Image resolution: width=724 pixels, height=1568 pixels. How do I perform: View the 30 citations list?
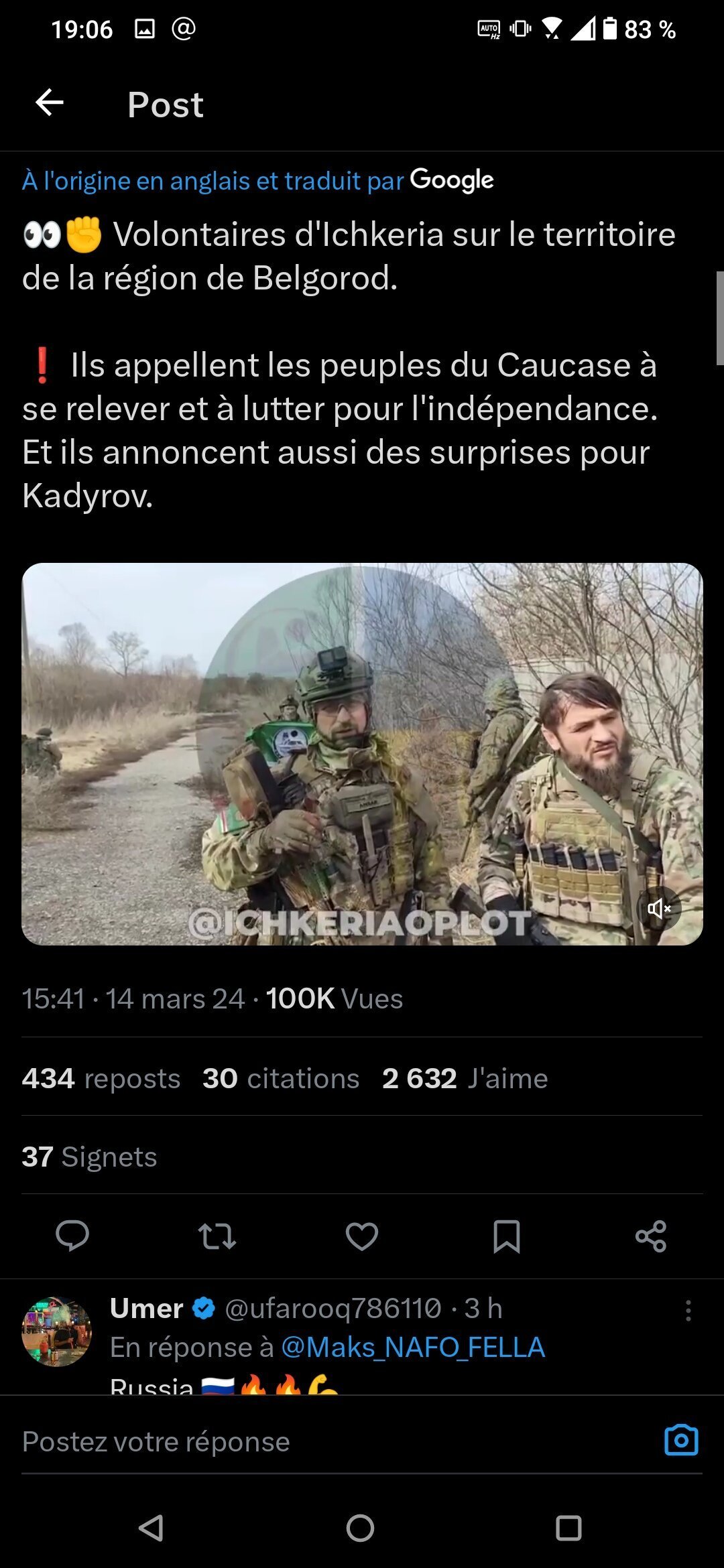[x=281, y=1078]
